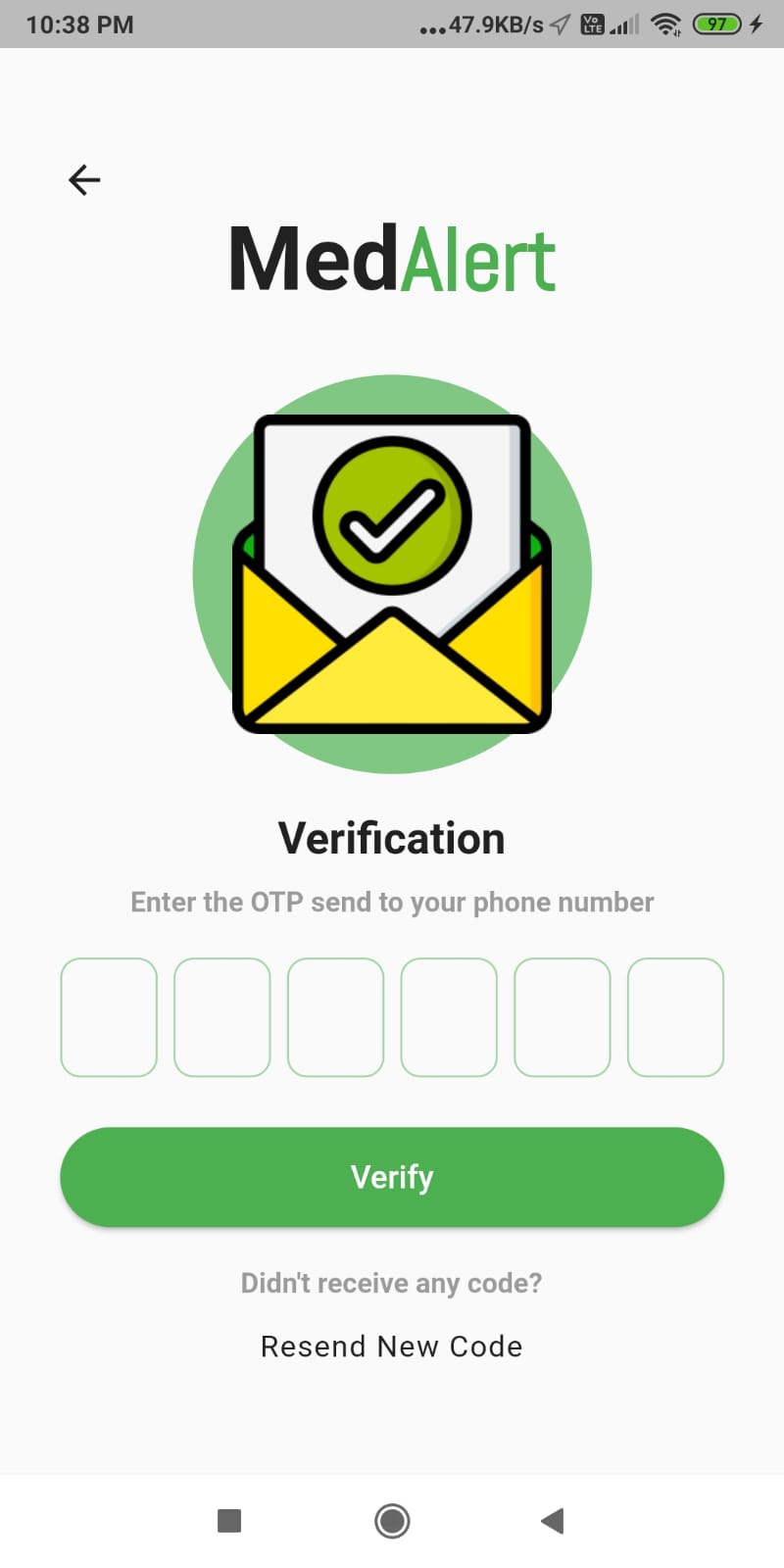Select the third OTP digit box
784x1568 pixels.
[x=335, y=1016]
